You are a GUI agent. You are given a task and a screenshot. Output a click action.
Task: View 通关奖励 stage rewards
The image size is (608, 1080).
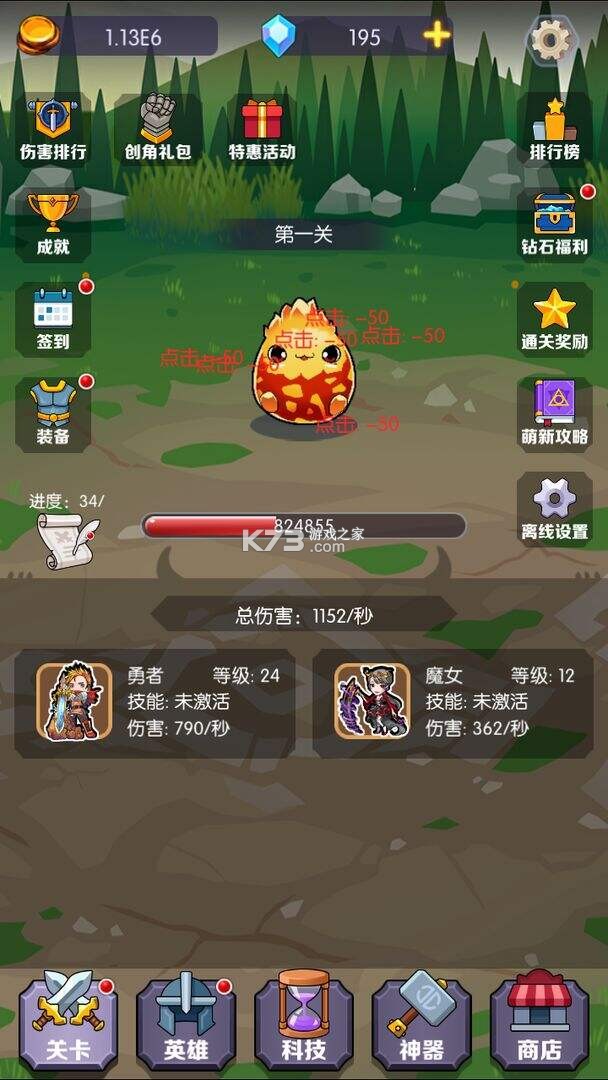coord(554,320)
